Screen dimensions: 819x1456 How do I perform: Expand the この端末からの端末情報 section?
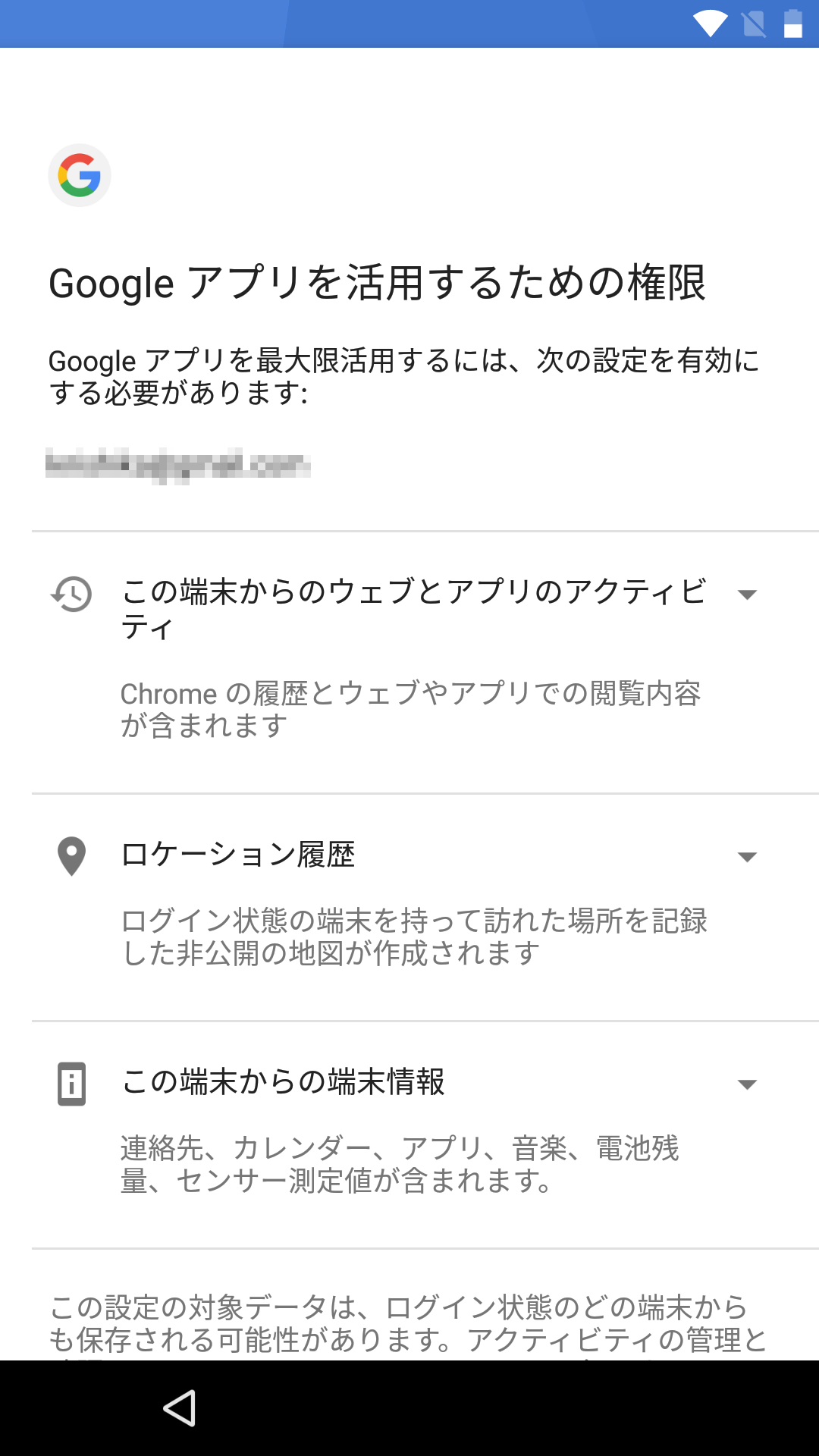747,1084
